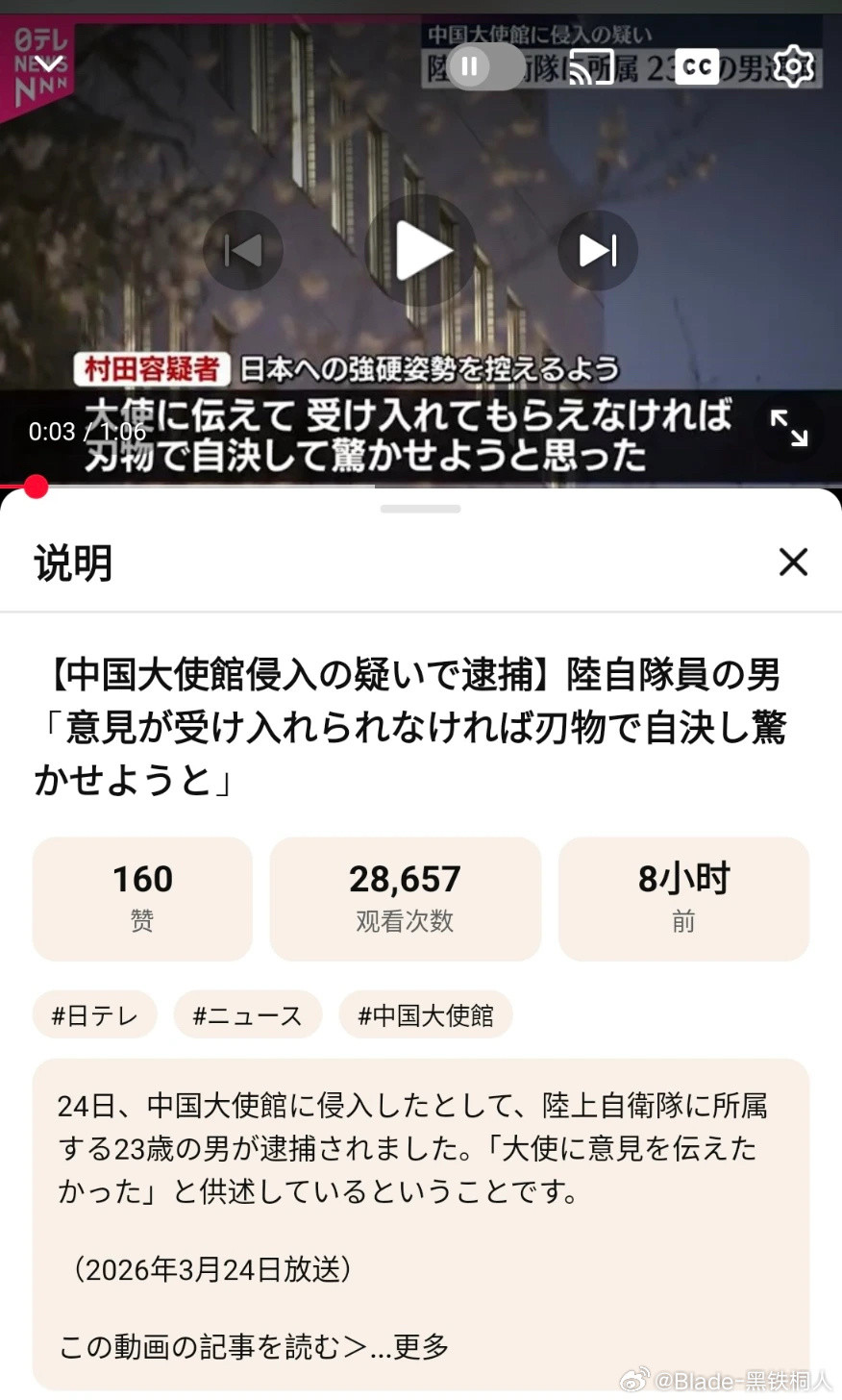
Task: Toggle the like count on 160赞
Action: pos(141,897)
